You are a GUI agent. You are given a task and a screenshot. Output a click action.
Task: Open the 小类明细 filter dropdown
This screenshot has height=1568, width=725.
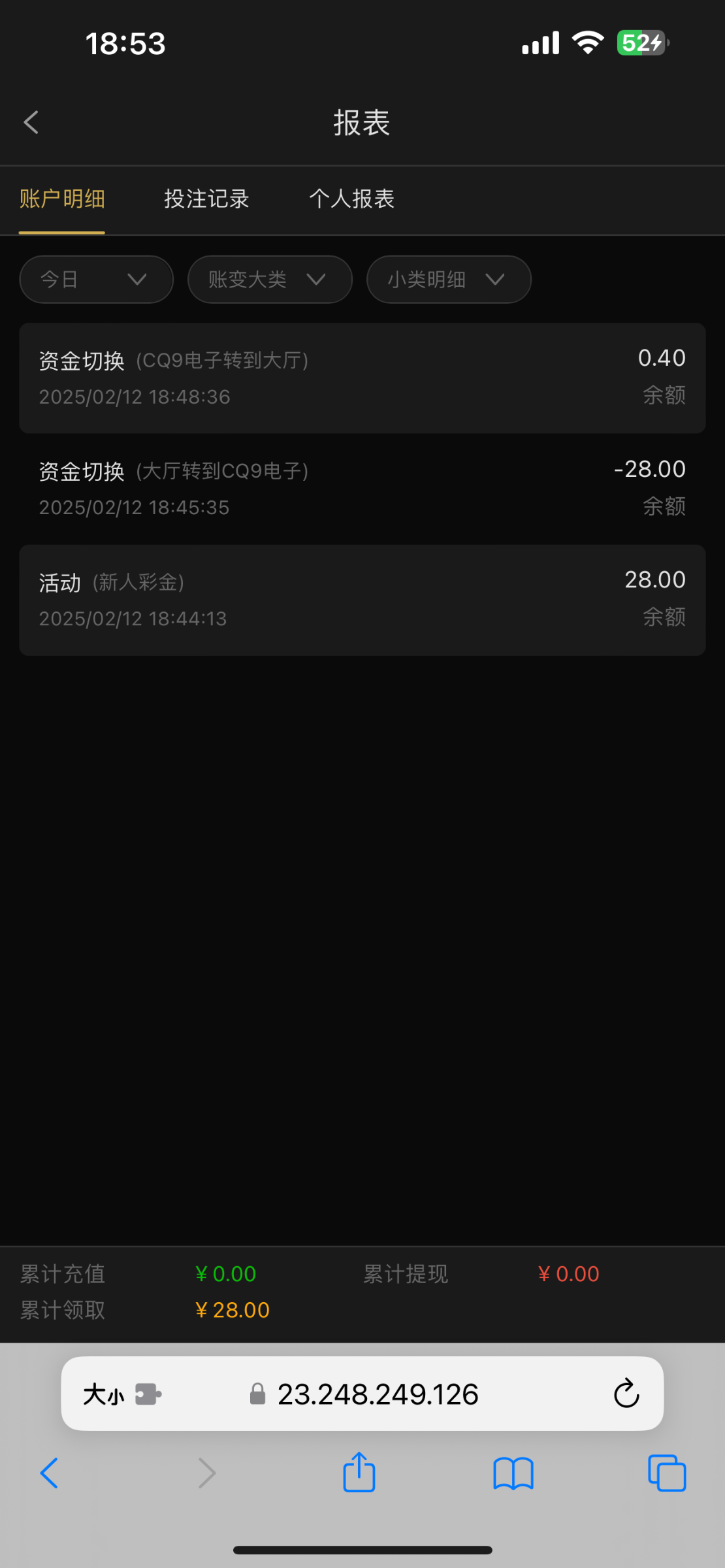pyautogui.click(x=449, y=280)
